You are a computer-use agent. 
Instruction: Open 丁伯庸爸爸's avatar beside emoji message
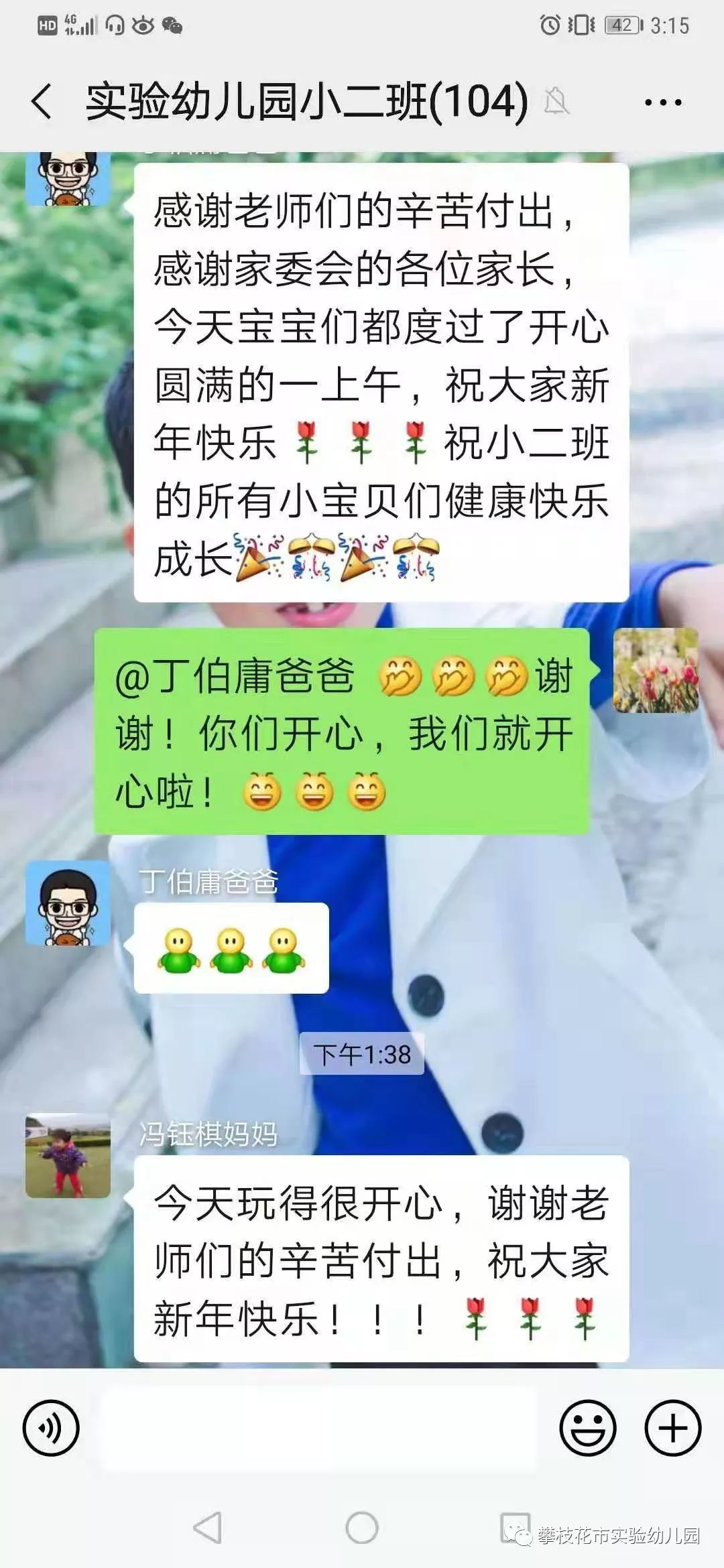point(68,903)
